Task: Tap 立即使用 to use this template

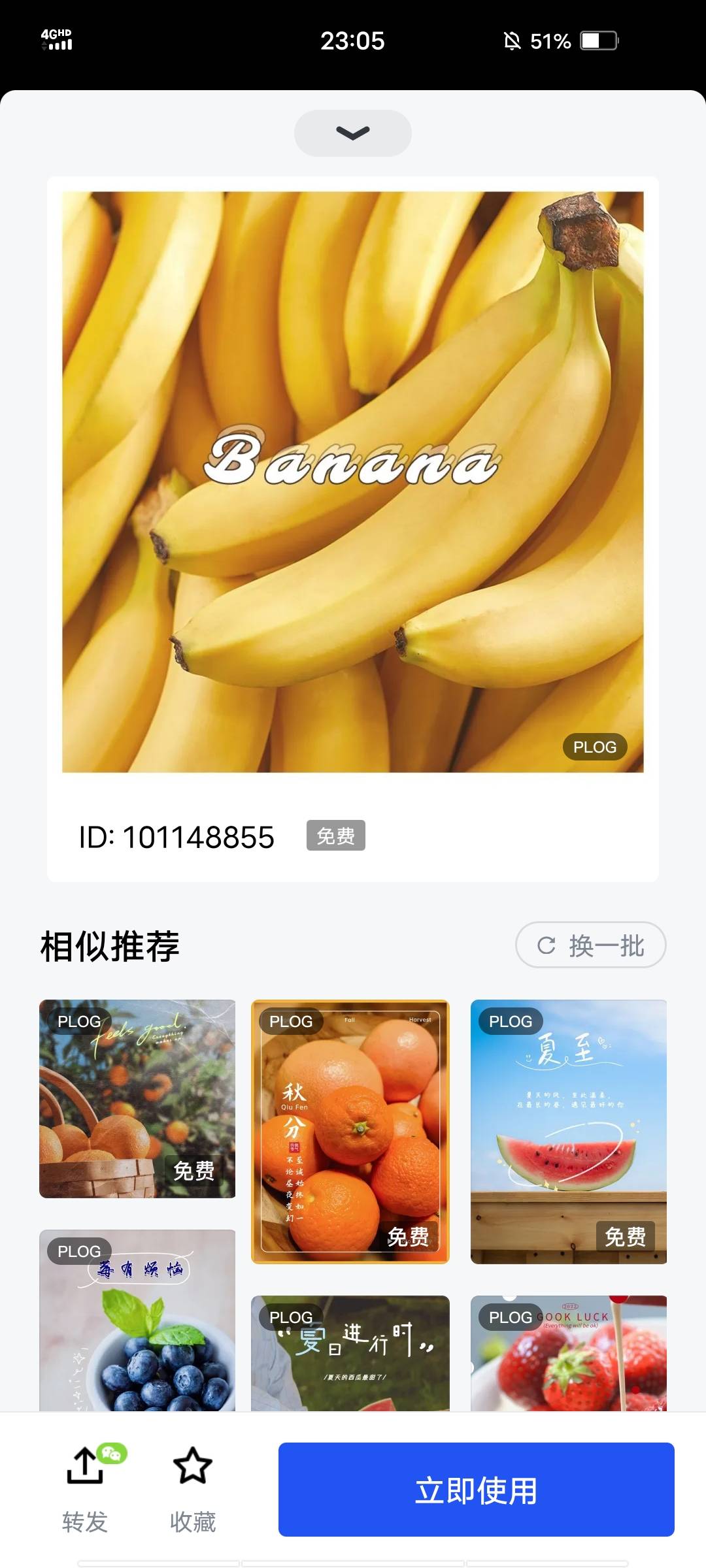Action: (476, 1490)
